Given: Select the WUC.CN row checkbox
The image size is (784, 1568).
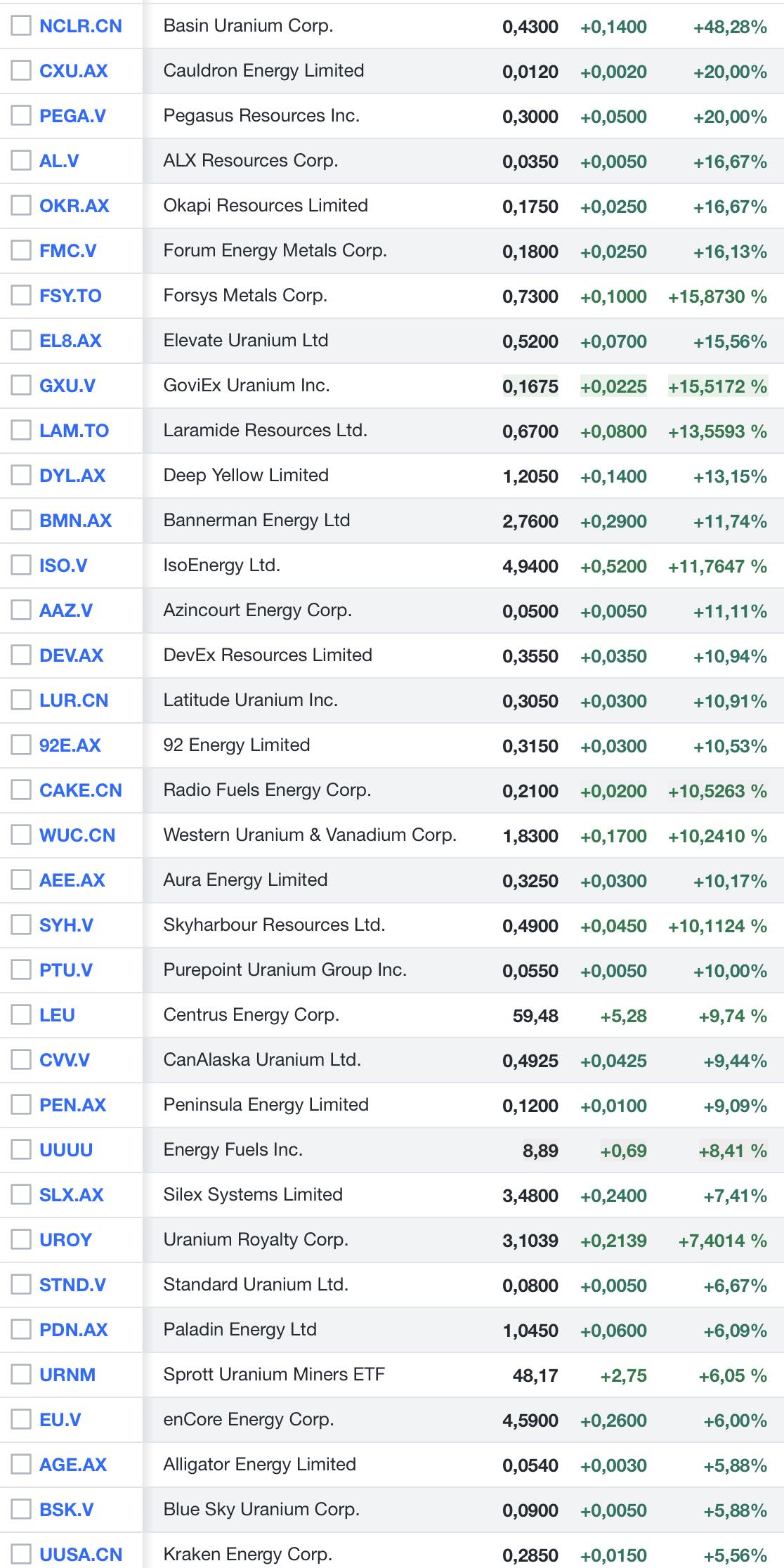Looking at the screenshot, I should (21, 835).
